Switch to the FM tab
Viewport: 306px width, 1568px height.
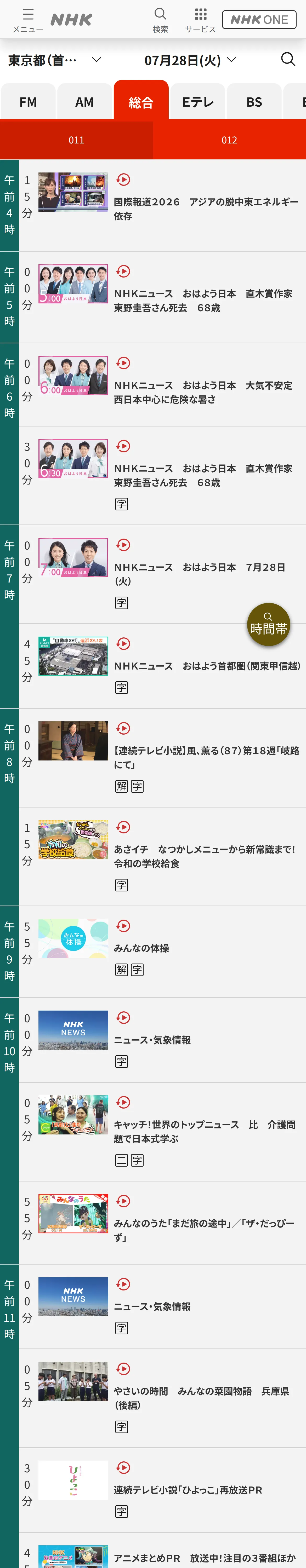tap(28, 102)
